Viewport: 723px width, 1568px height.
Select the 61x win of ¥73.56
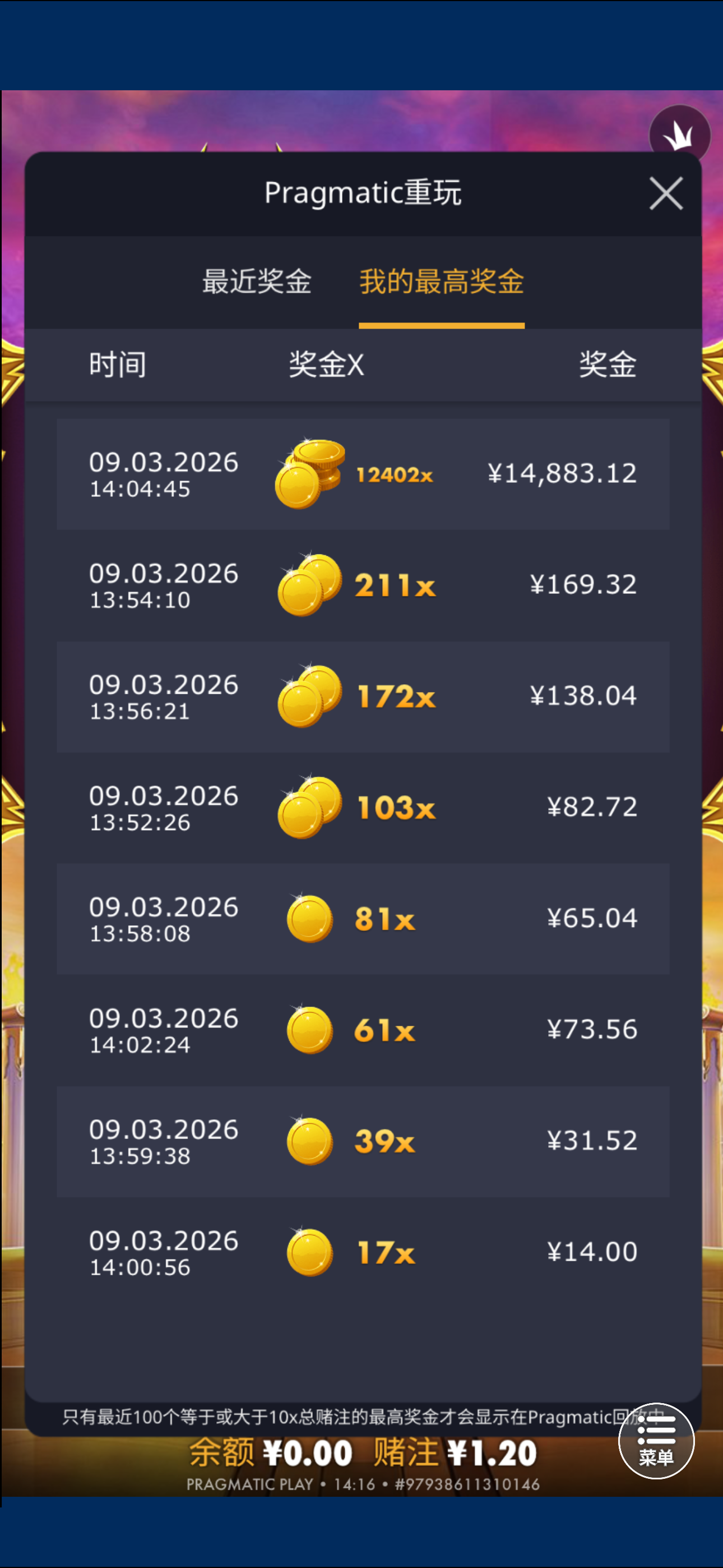[363, 1030]
